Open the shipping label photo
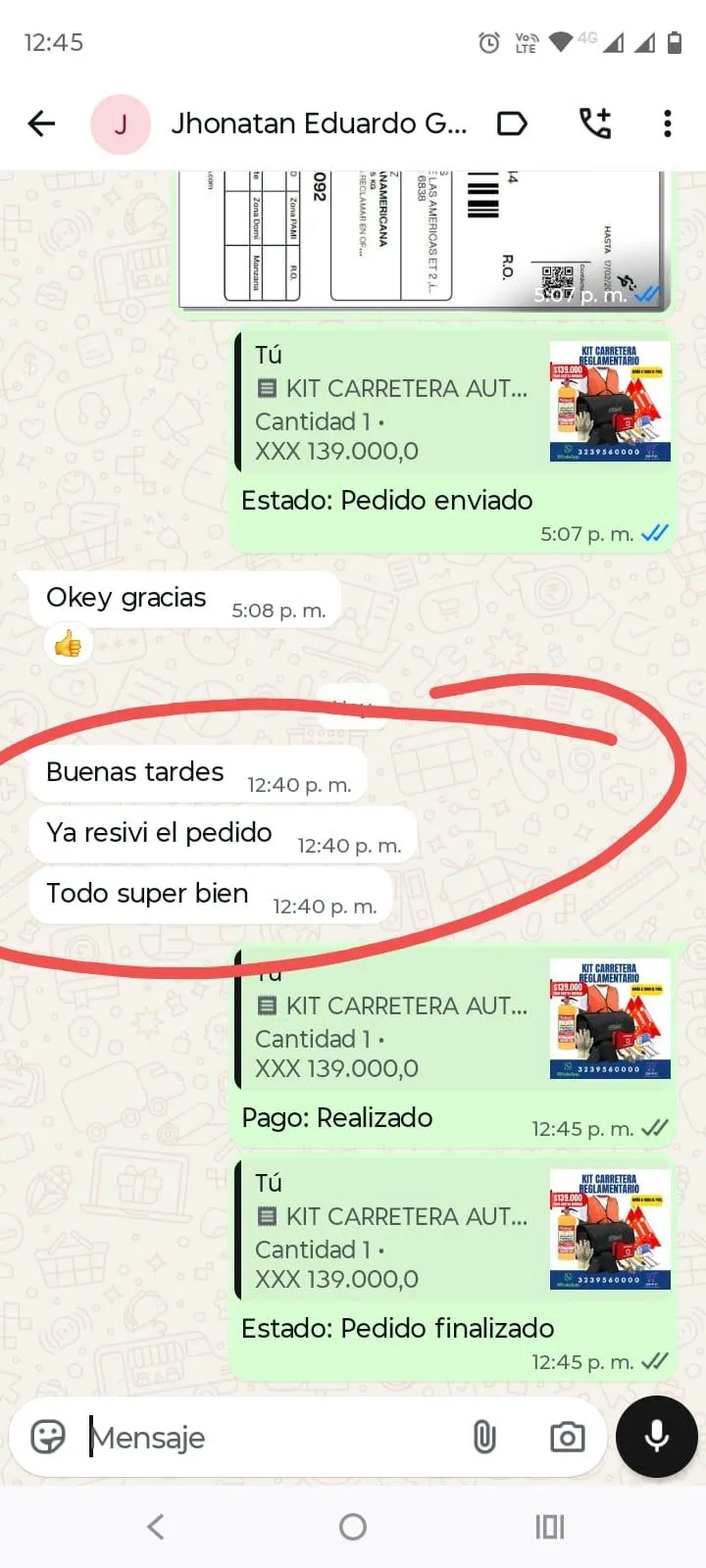The height and width of the screenshot is (1568, 706). point(424,242)
